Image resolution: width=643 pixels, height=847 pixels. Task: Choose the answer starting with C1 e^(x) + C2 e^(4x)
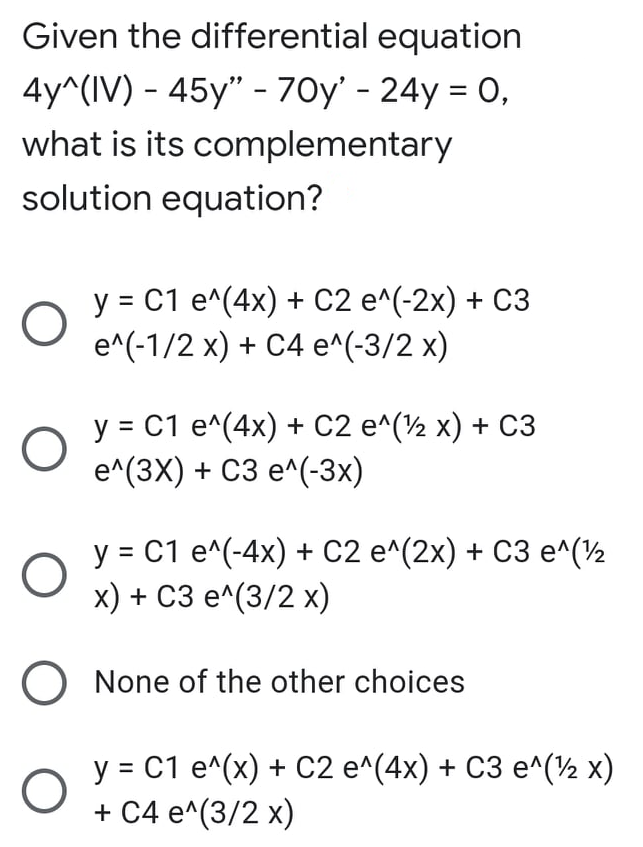[46, 791]
